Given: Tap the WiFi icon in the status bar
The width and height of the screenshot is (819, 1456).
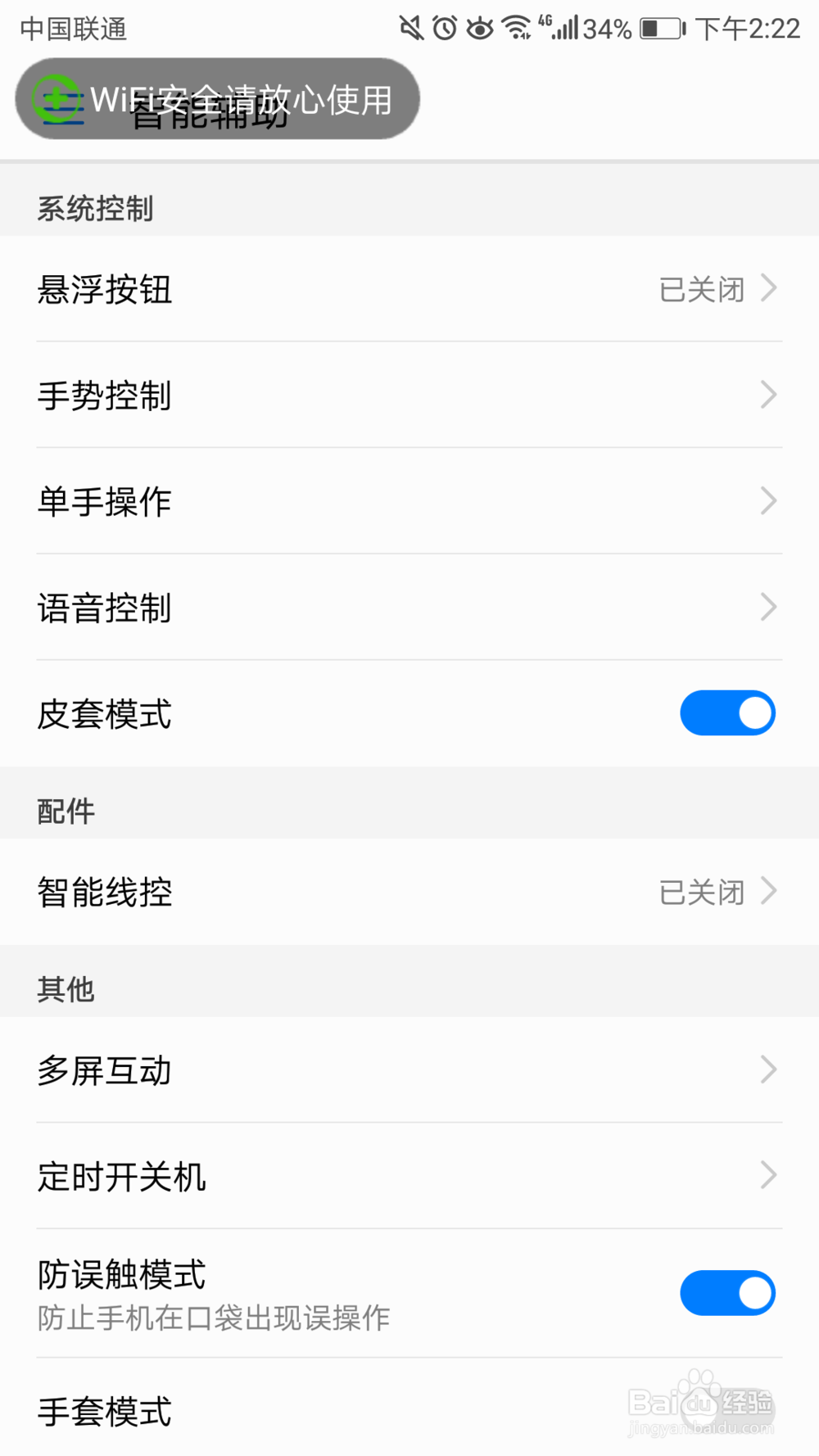Looking at the screenshot, I should (x=518, y=27).
